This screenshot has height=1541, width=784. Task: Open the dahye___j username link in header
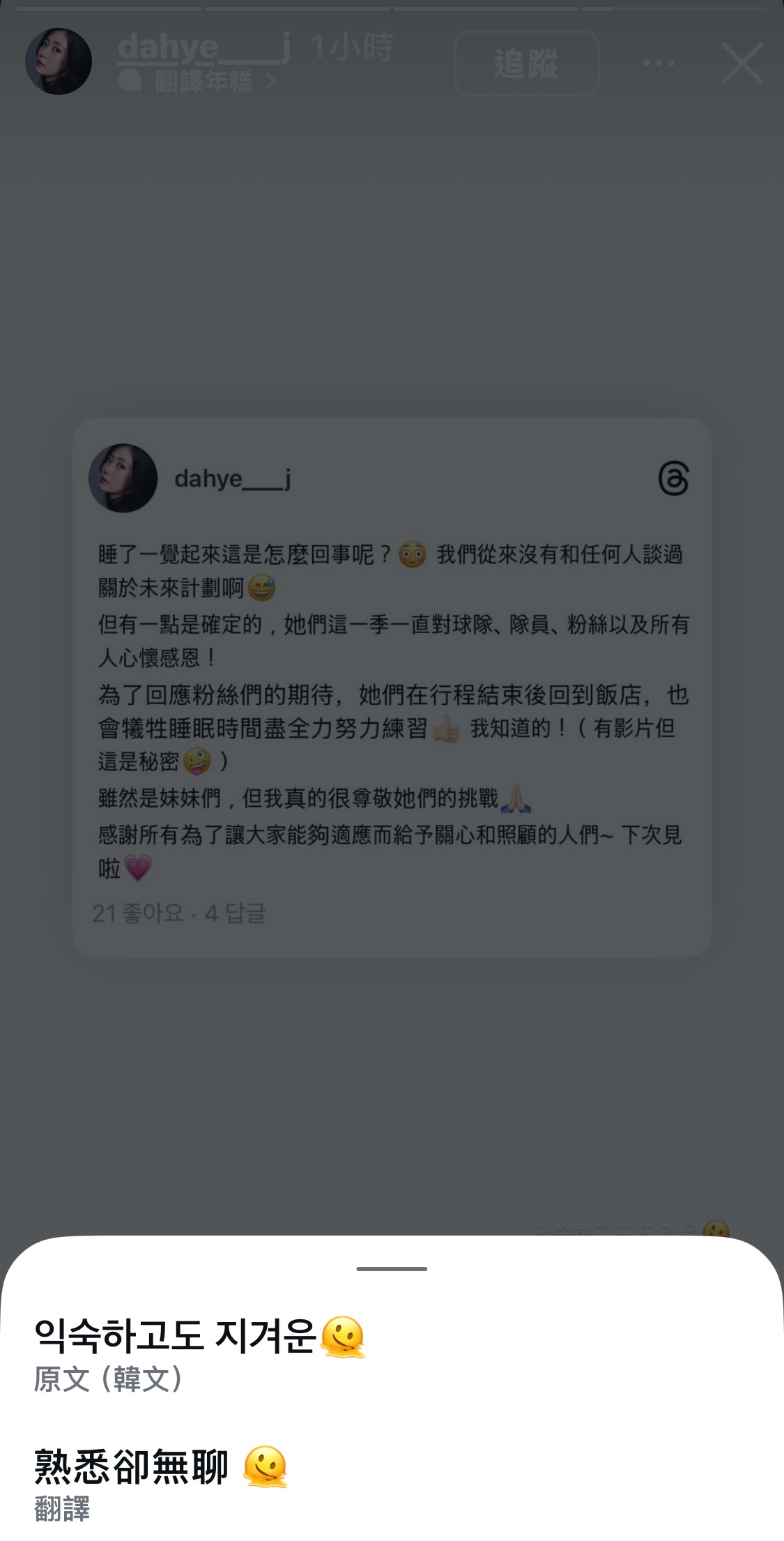[203, 48]
